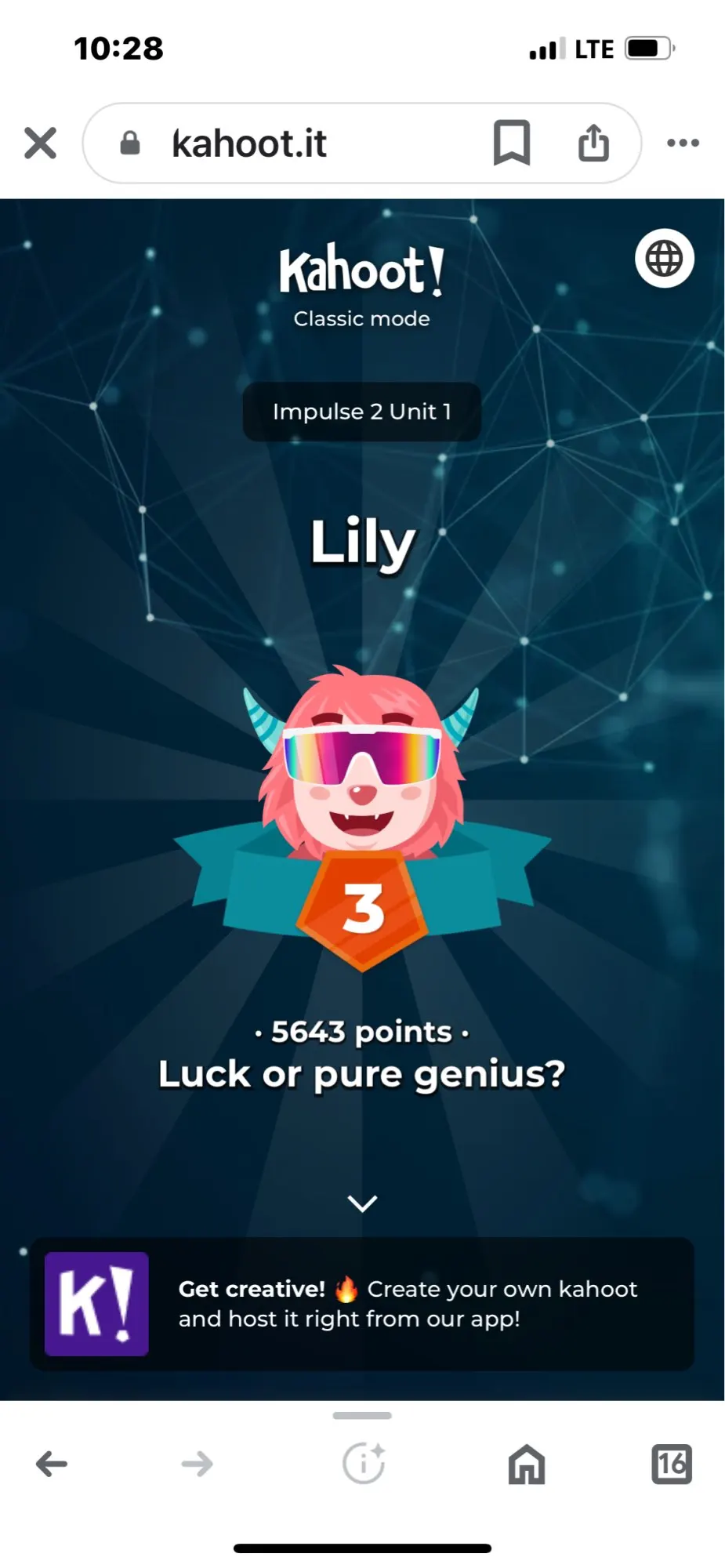
Task: Open the tab switcher showing 16
Action: [672, 1464]
